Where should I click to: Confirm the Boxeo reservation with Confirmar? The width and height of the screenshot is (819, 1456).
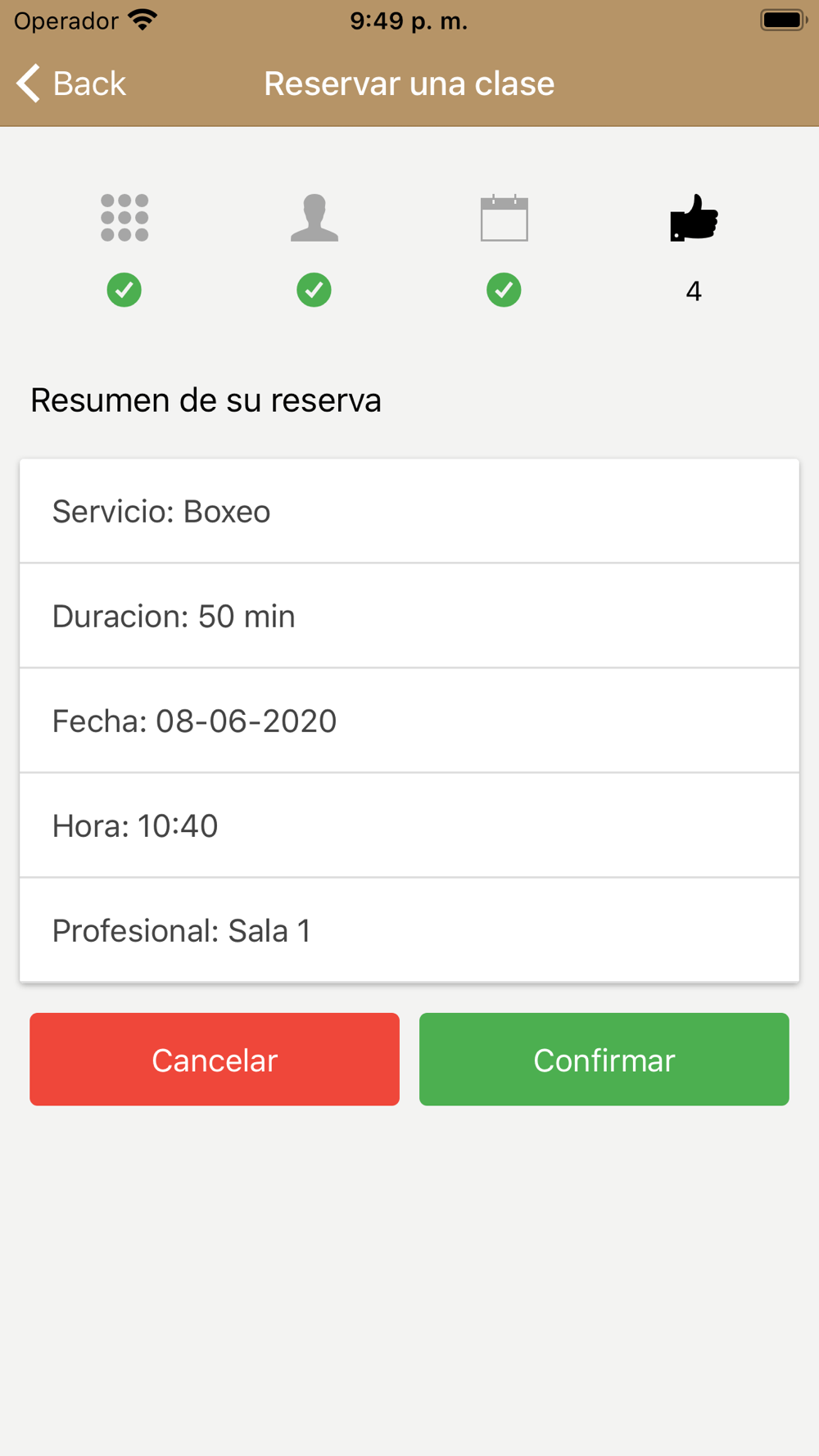point(604,1059)
